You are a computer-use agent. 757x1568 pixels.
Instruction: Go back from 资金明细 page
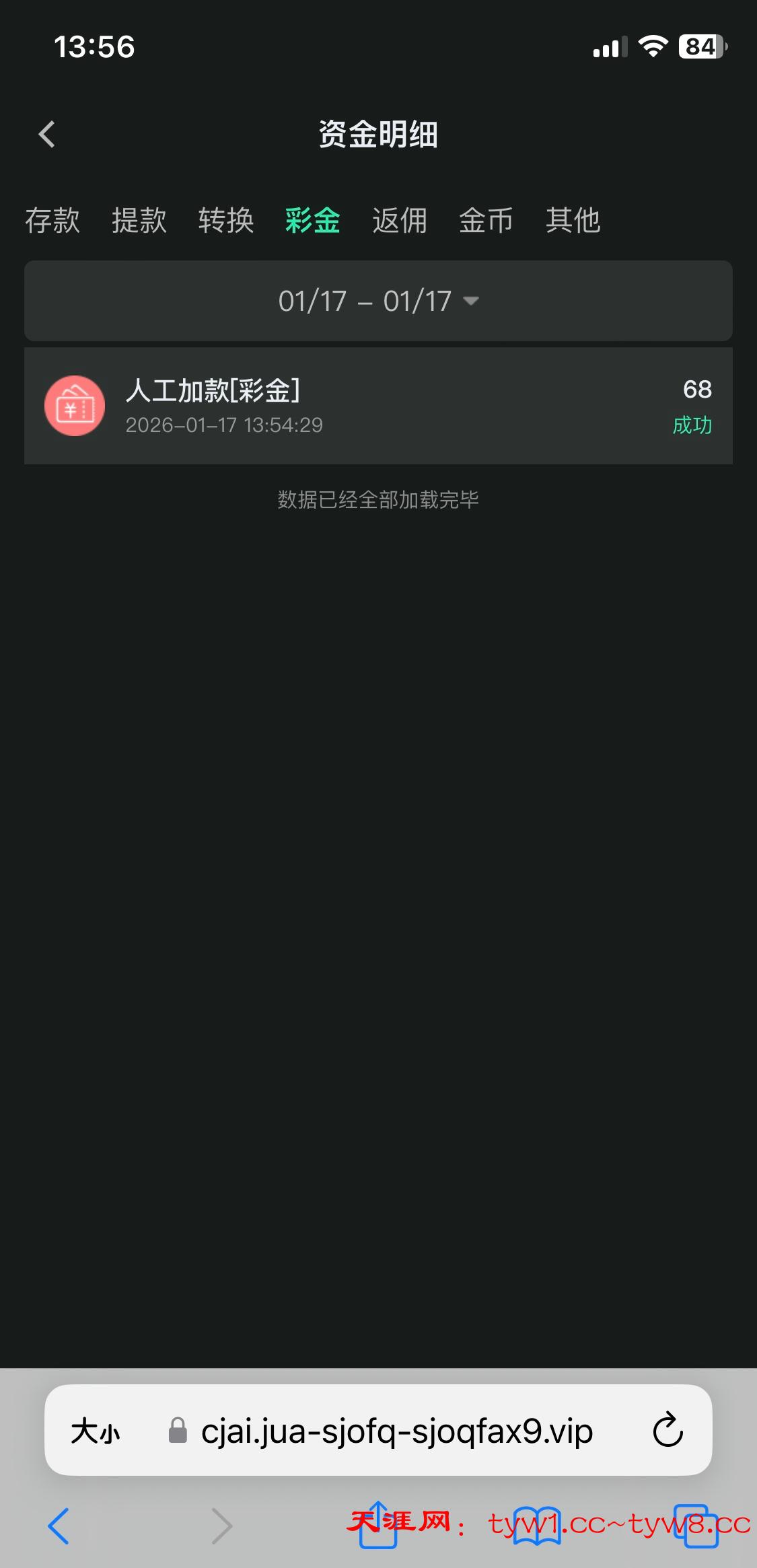[47, 135]
